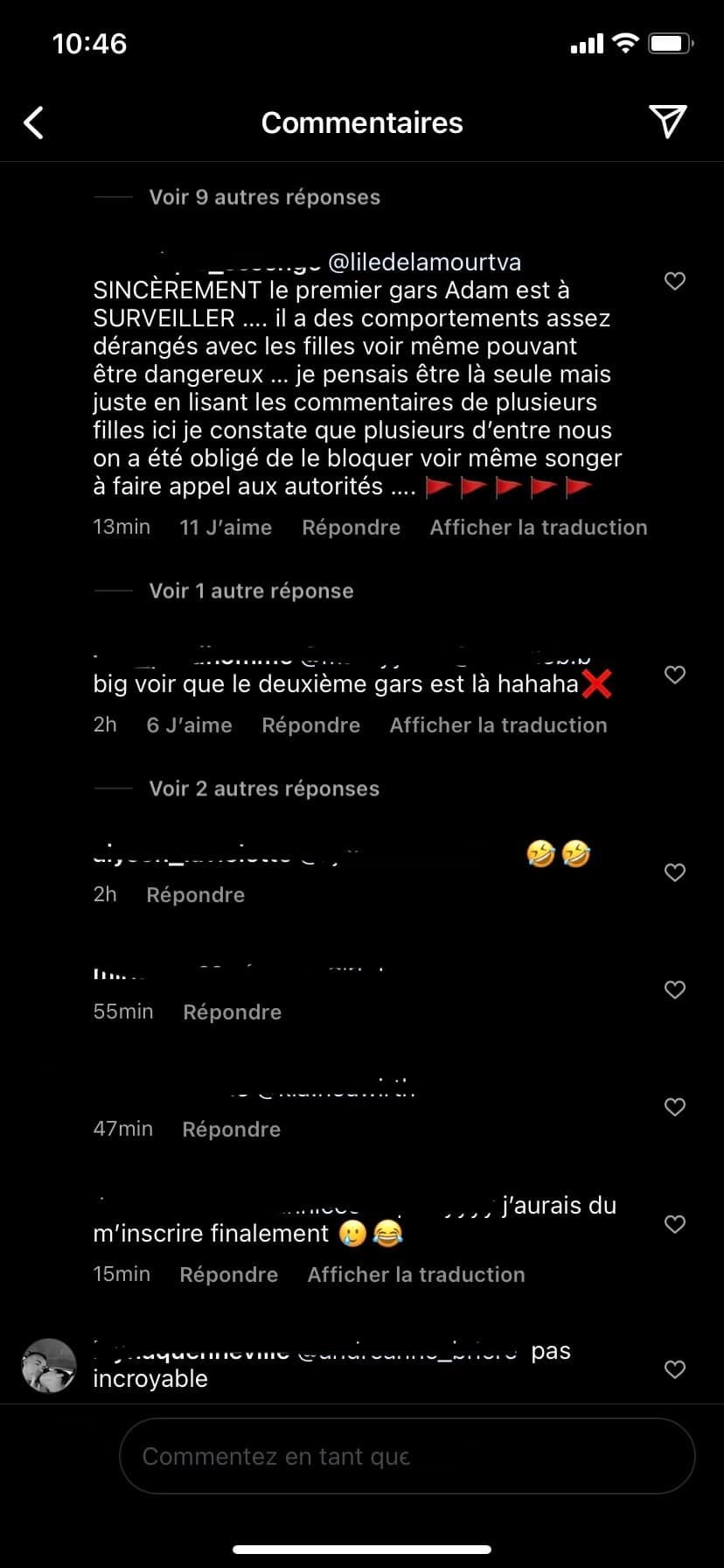This screenshot has width=724, height=1568.
Task: Tap the "Commentez en tant que" field
Action: pyautogui.click(x=407, y=1456)
